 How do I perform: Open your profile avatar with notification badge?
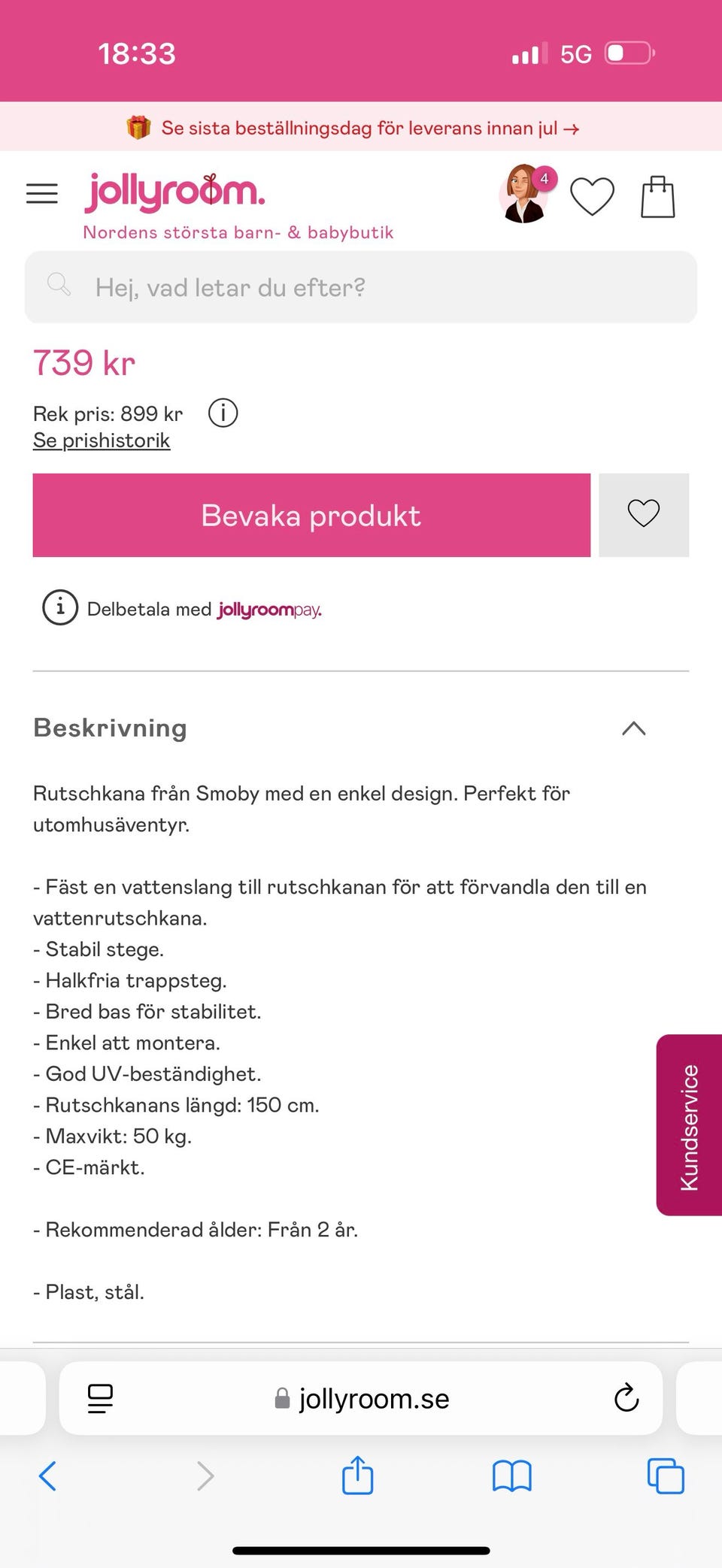click(525, 195)
